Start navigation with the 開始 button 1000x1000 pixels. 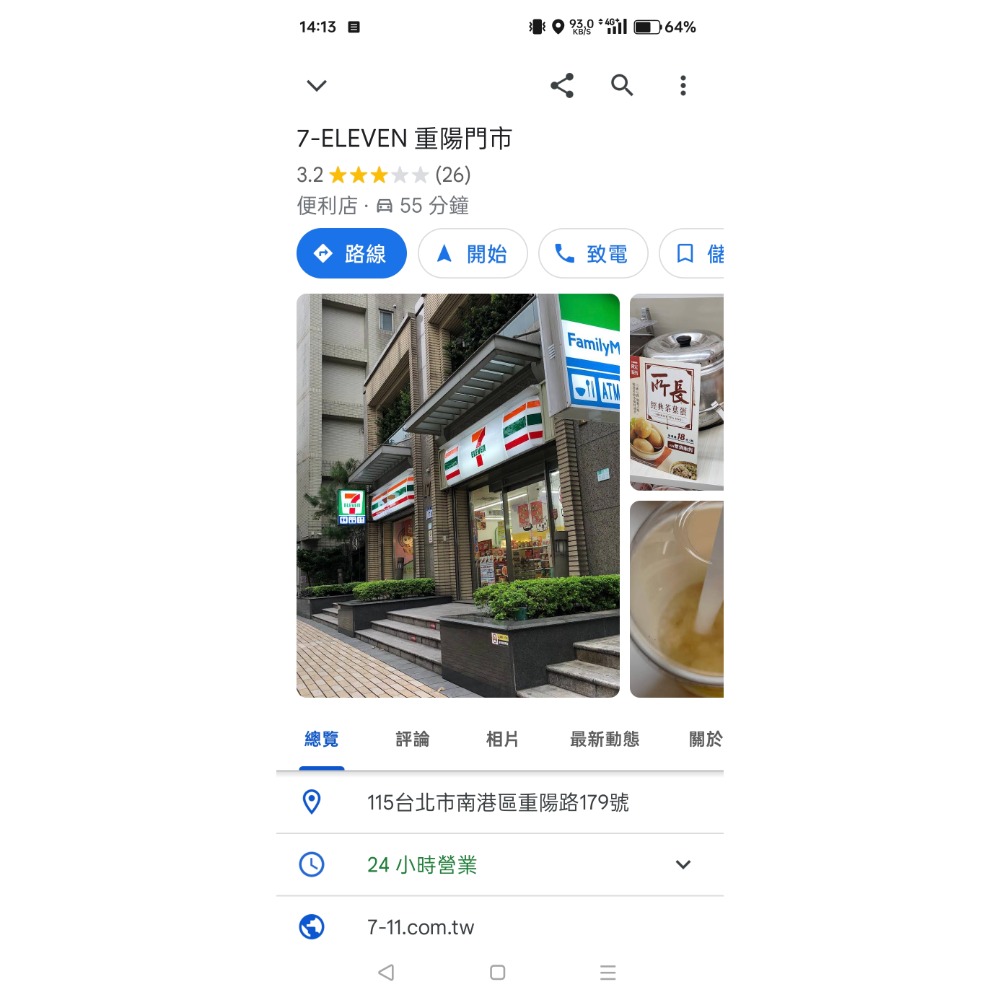(472, 254)
